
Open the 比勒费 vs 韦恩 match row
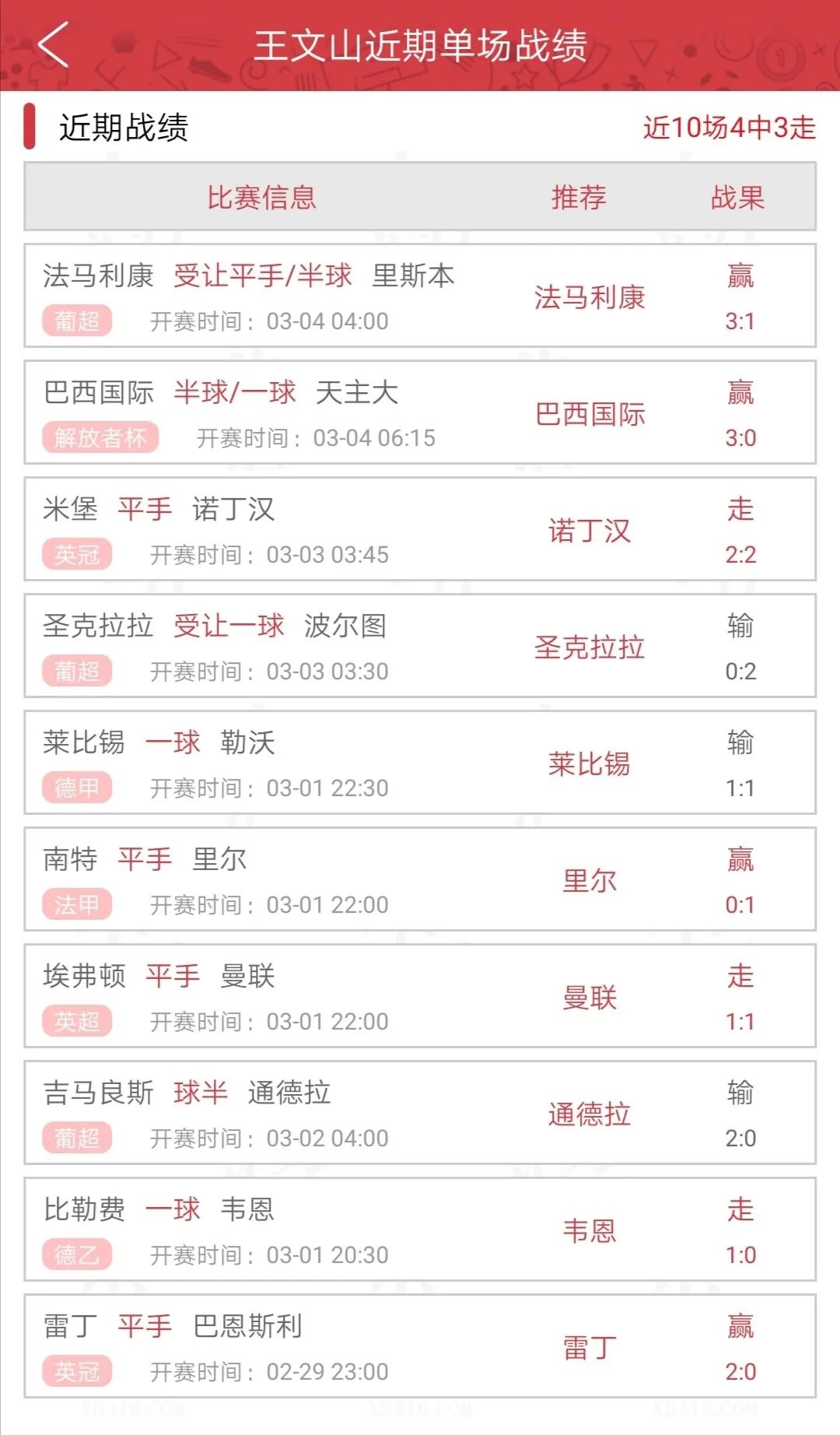pos(420,1230)
